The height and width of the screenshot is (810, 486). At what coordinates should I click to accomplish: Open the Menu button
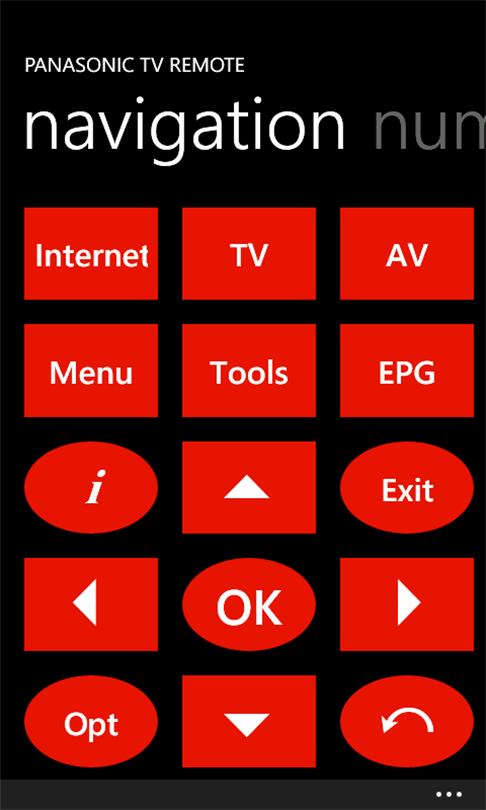click(x=91, y=370)
